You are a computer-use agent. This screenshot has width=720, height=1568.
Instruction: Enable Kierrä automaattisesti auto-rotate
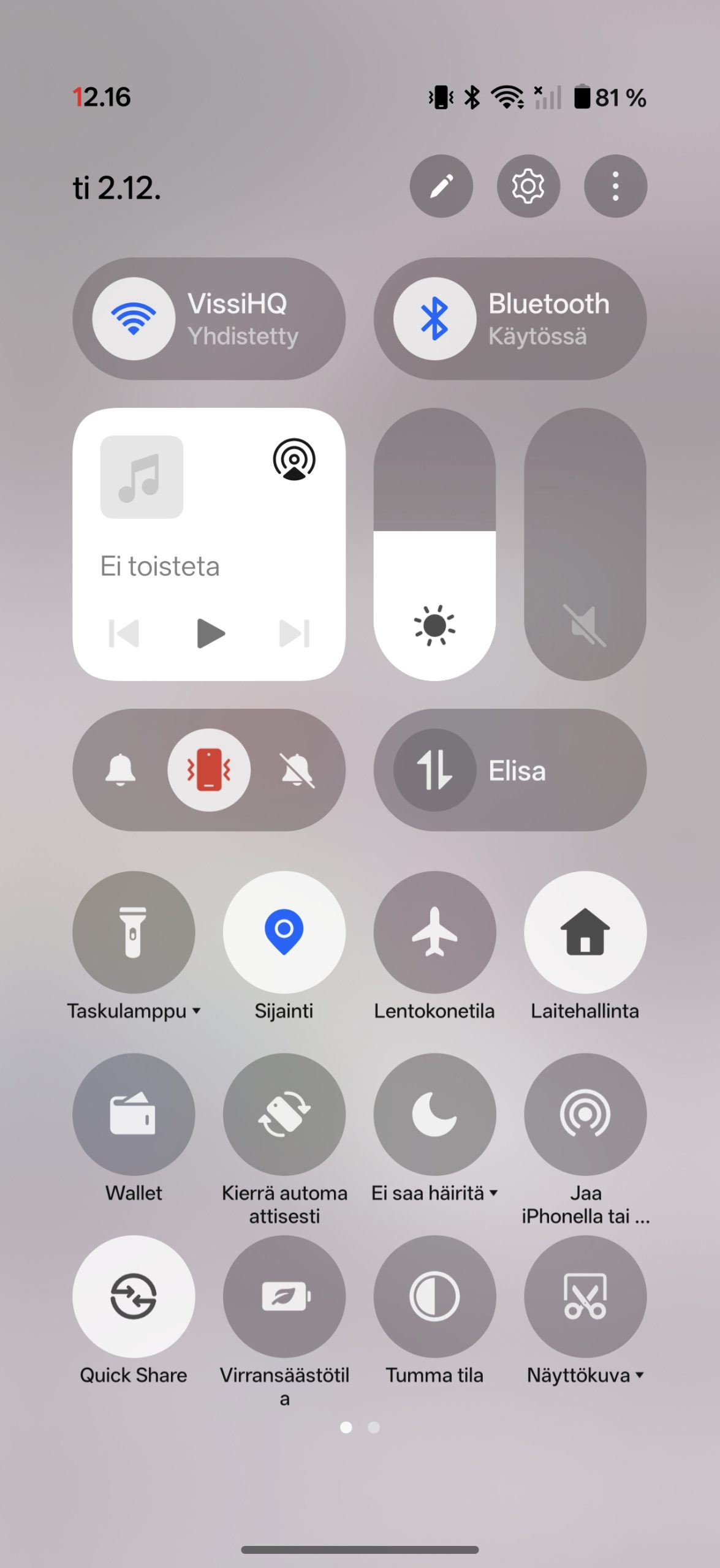284,1114
